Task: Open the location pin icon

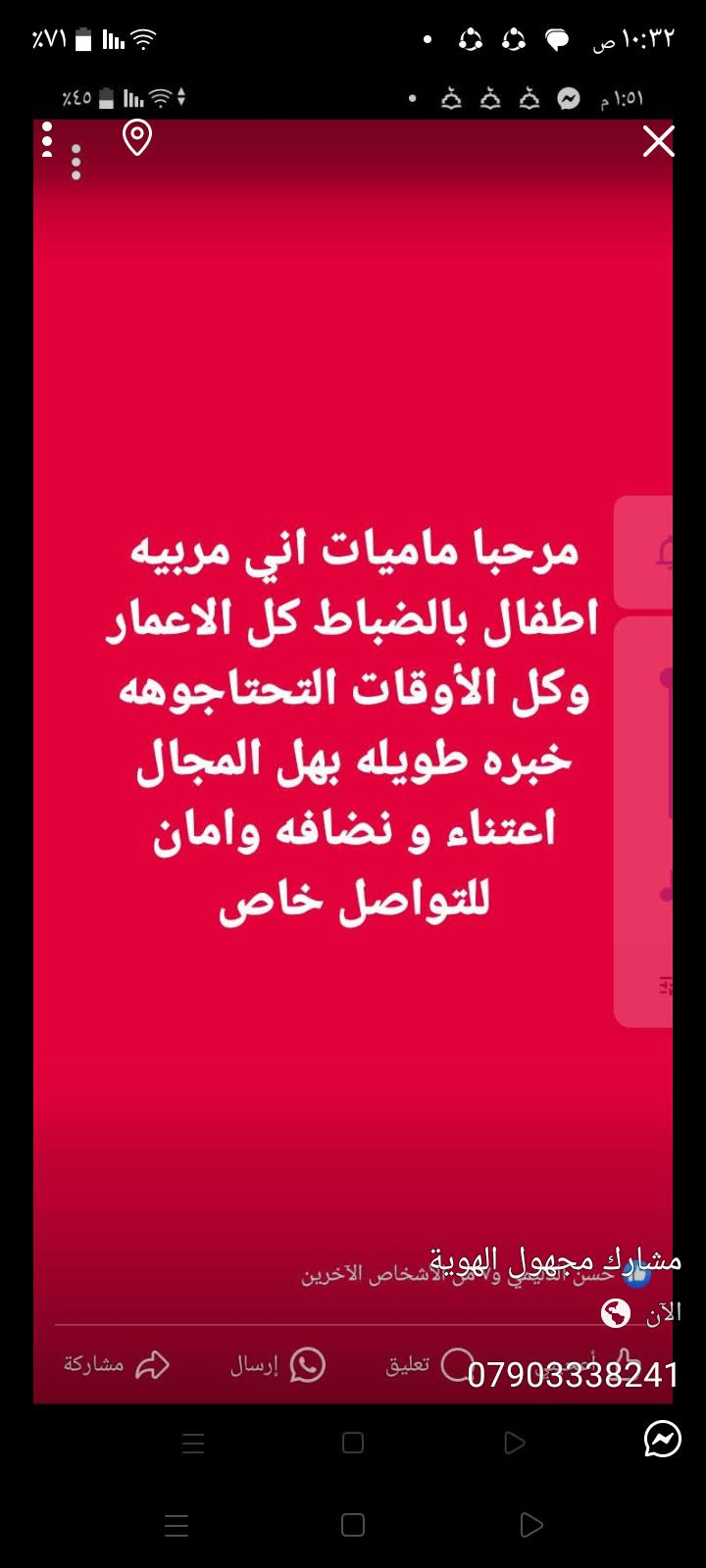Action: 137,137
